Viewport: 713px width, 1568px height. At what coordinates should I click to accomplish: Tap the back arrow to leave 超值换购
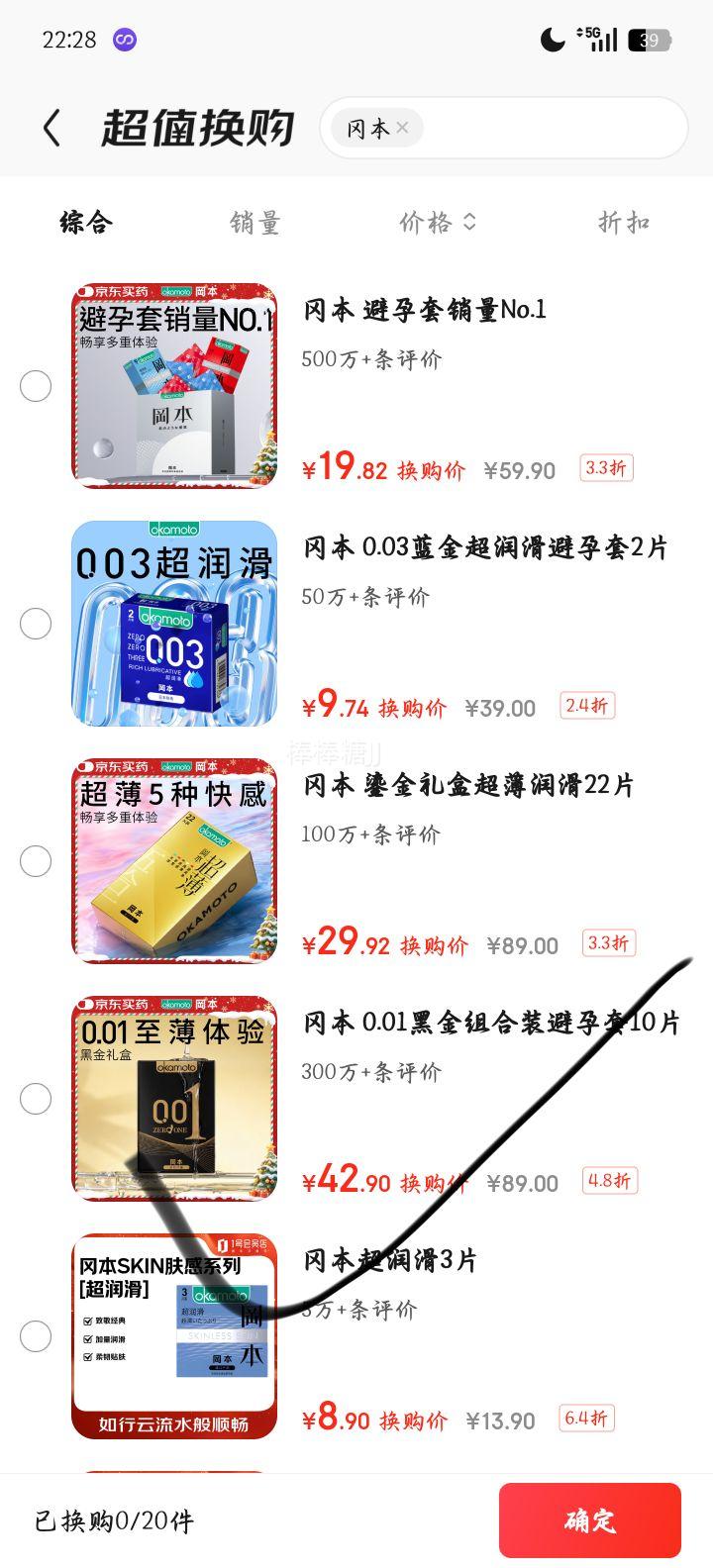pyautogui.click(x=51, y=129)
